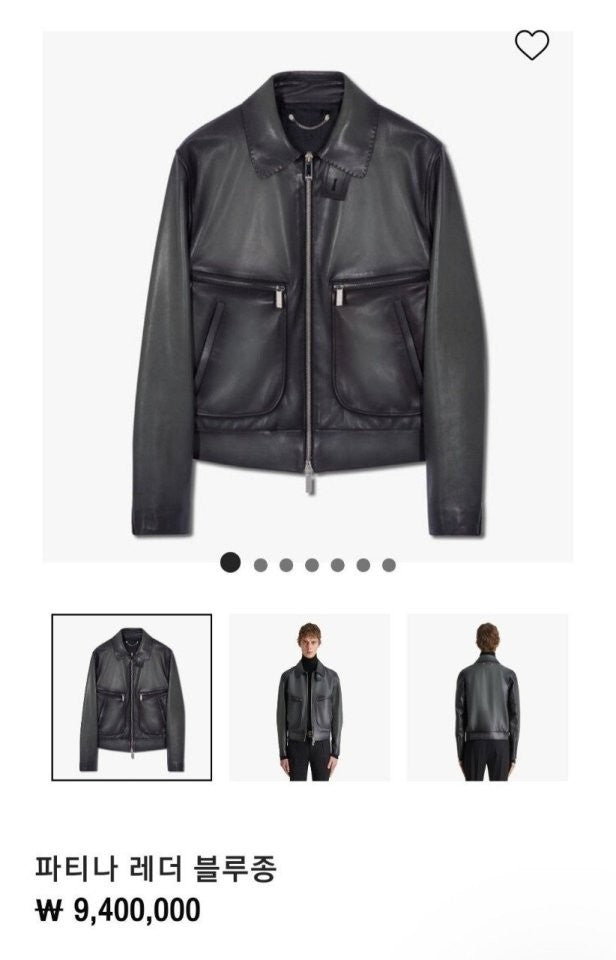616x960 pixels.
Task: Open the large jacket product image
Action: tap(308, 300)
